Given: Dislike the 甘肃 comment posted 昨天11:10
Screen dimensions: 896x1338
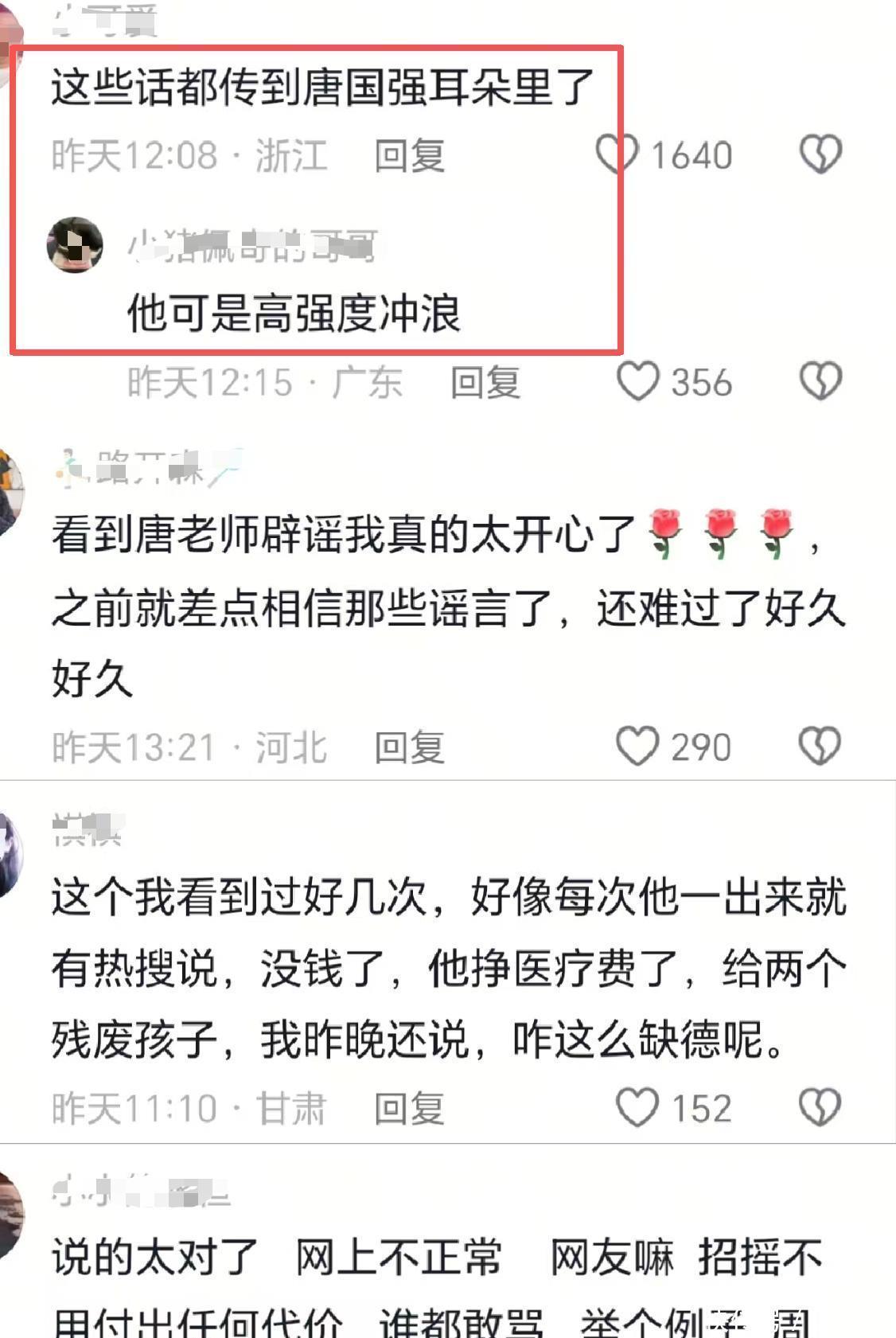Looking at the screenshot, I should click(x=820, y=1107).
